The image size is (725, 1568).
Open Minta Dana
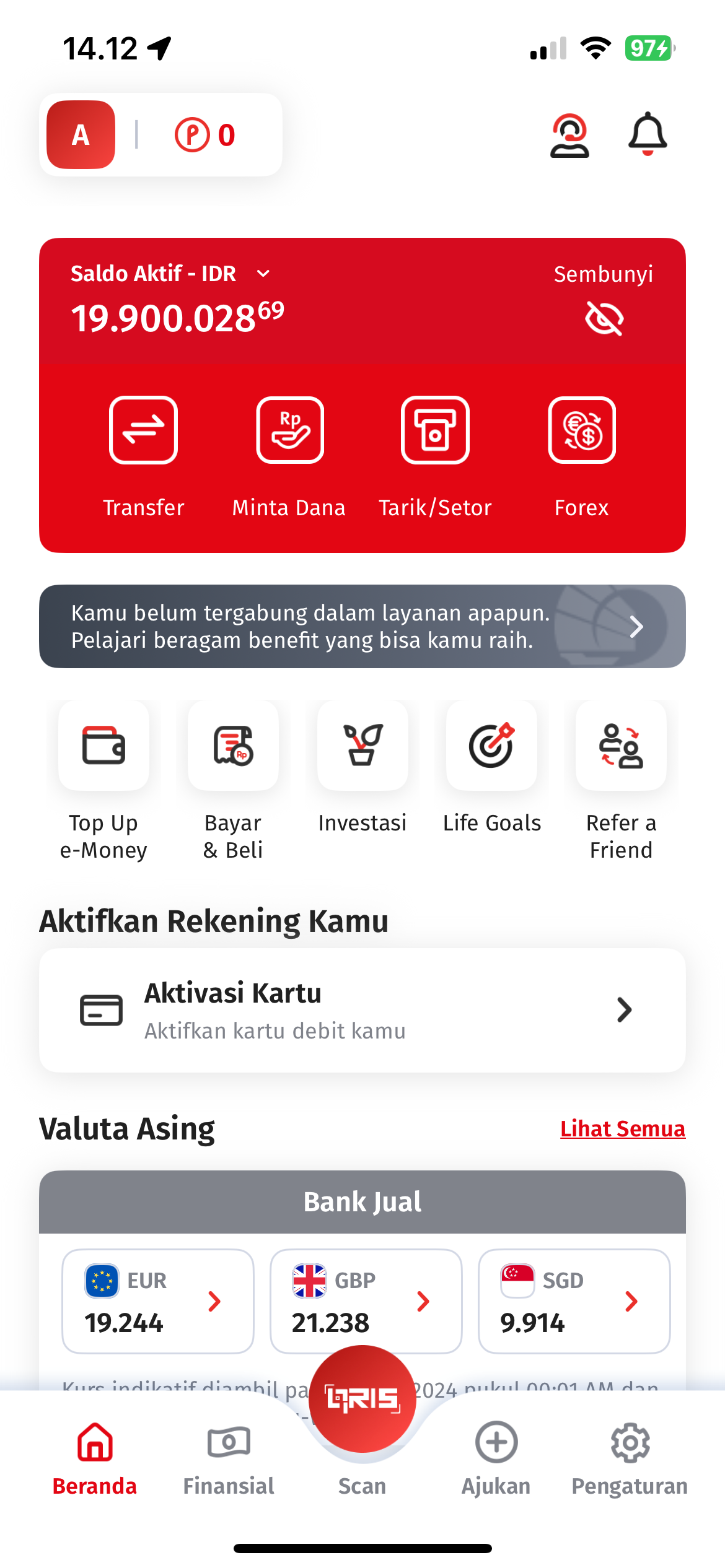tap(289, 430)
